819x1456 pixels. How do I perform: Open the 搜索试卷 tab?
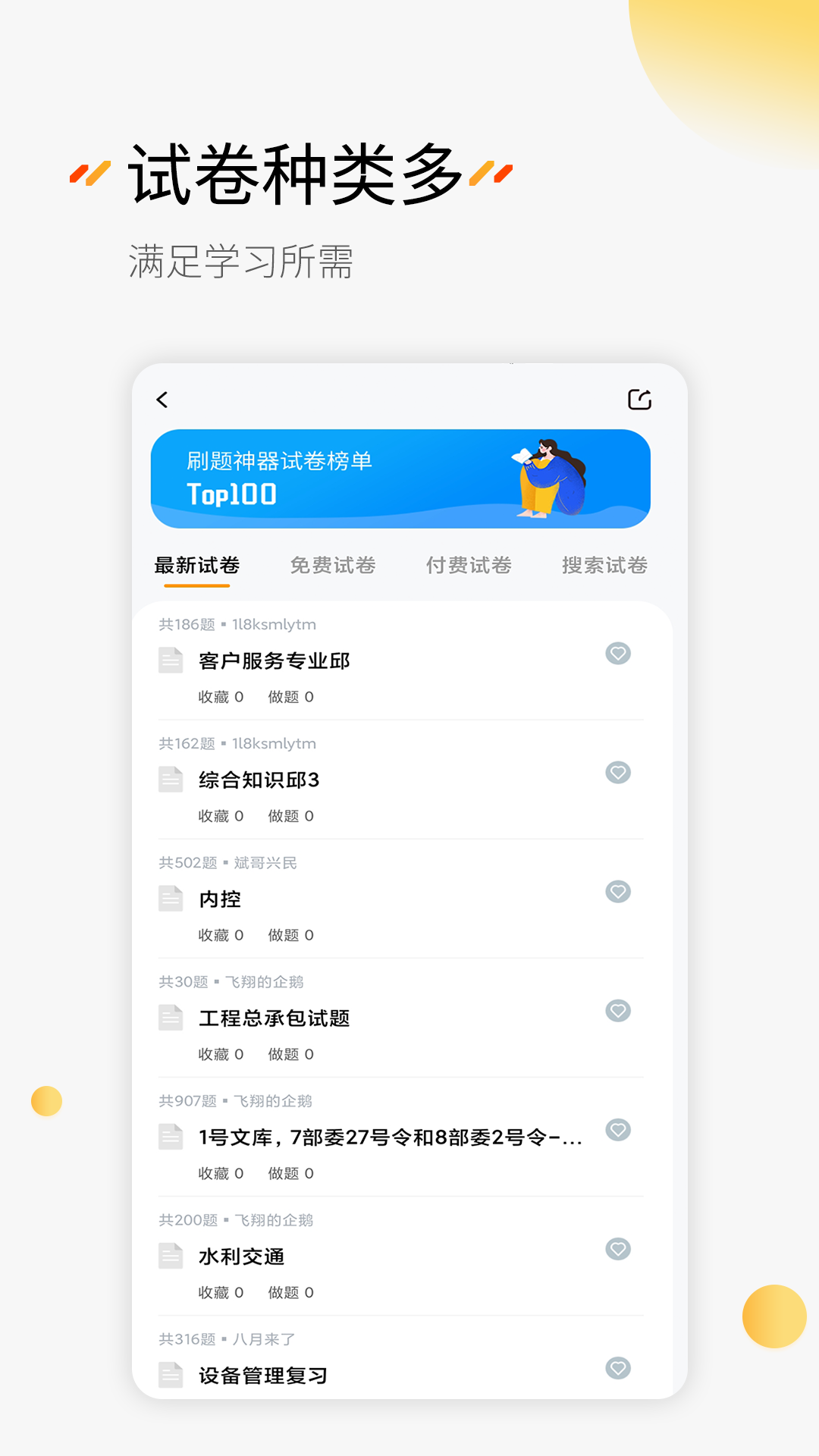coord(604,564)
